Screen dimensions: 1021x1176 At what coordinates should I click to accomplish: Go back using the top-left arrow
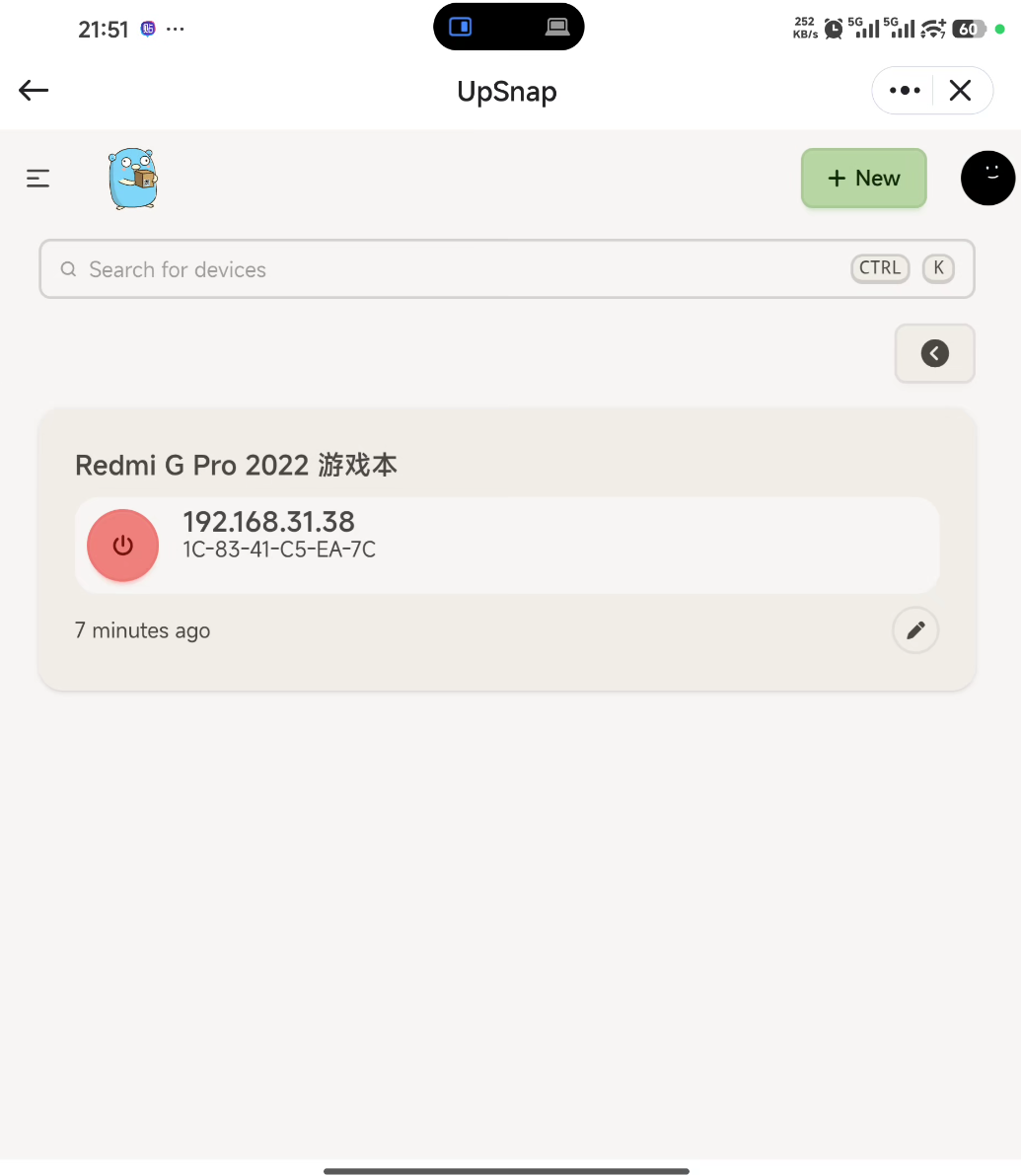pyautogui.click(x=34, y=91)
